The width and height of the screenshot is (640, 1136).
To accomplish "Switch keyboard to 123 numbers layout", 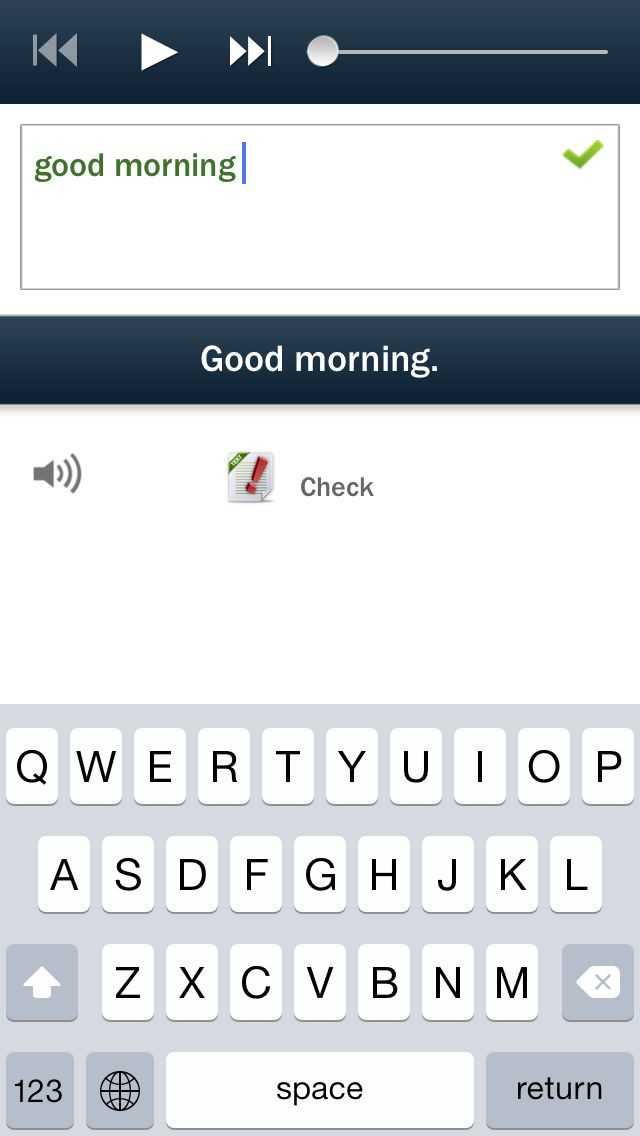I will (40, 1090).
